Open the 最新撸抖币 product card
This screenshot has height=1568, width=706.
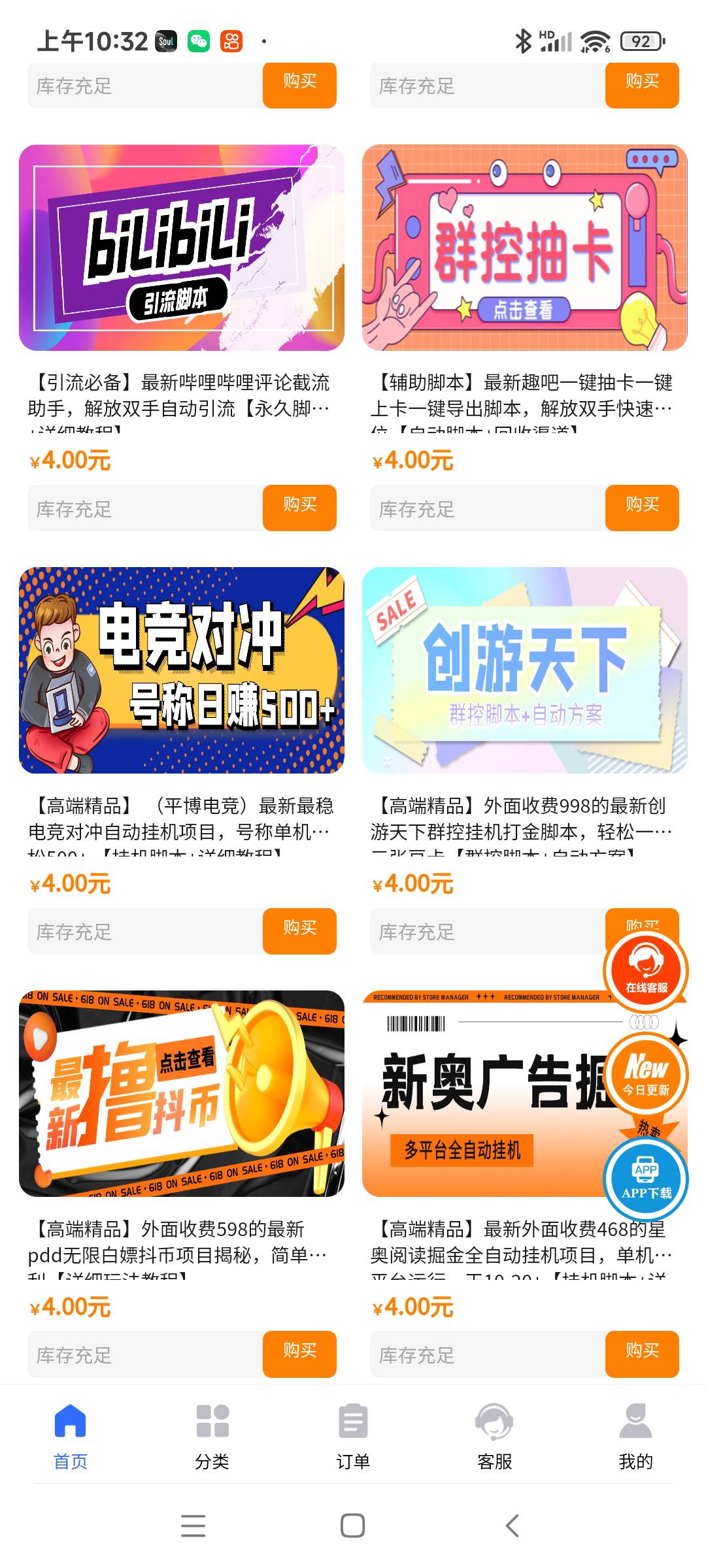coord(182,1093)
